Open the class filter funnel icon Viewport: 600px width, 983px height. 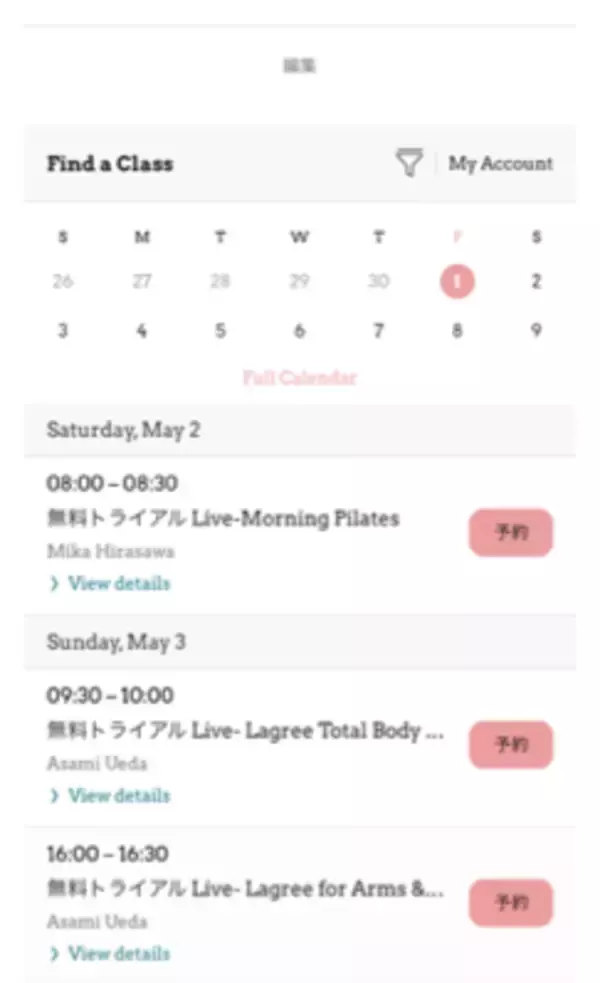point(409,164)
